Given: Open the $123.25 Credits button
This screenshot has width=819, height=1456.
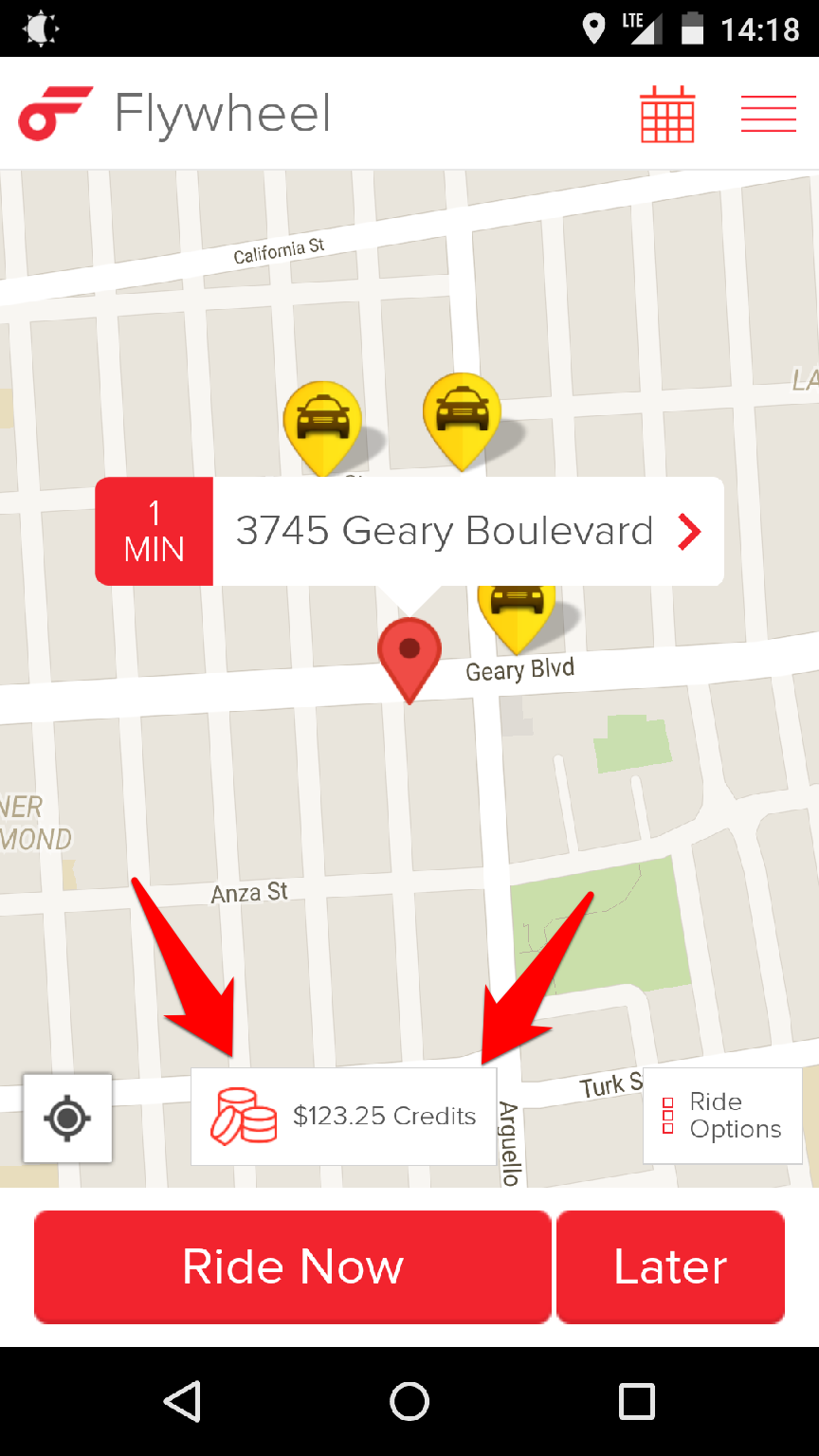Looking at the screenshot, I should pos(343,1117).
